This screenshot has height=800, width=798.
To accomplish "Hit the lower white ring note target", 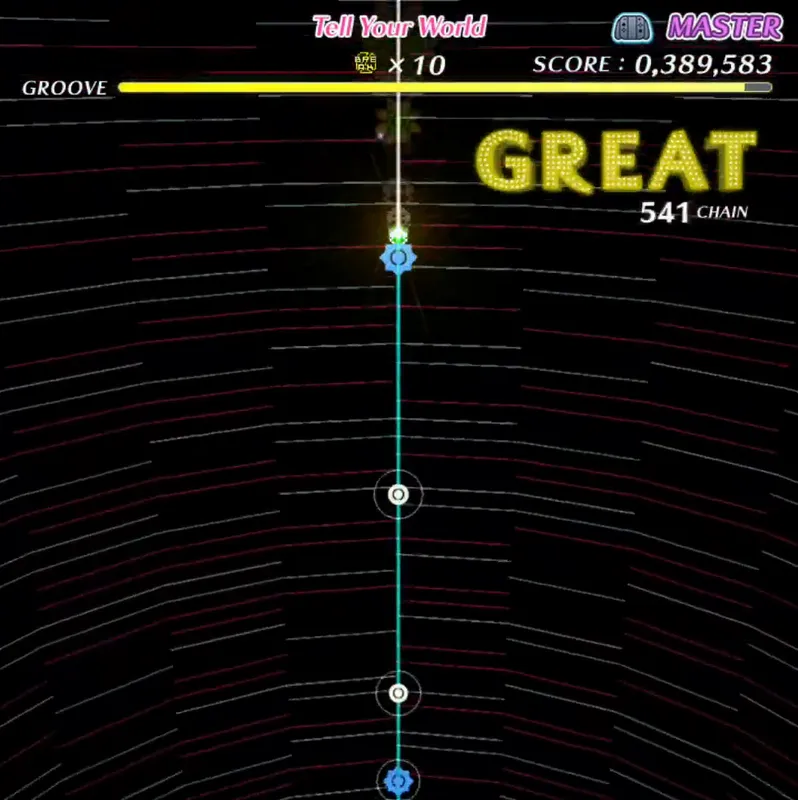I will click(x=398, y=692).
